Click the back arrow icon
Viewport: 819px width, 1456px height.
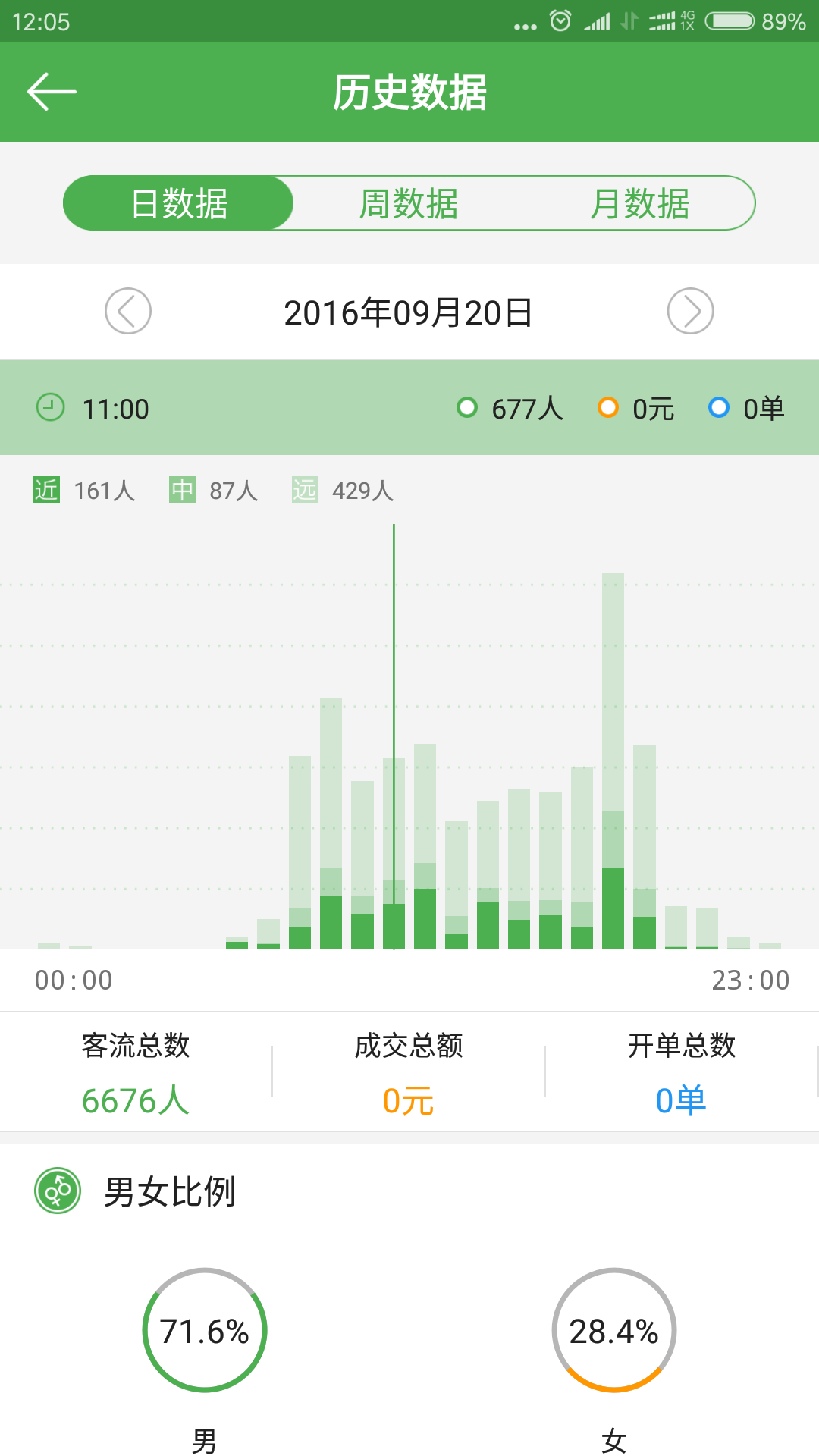click(x=53, y=91)
